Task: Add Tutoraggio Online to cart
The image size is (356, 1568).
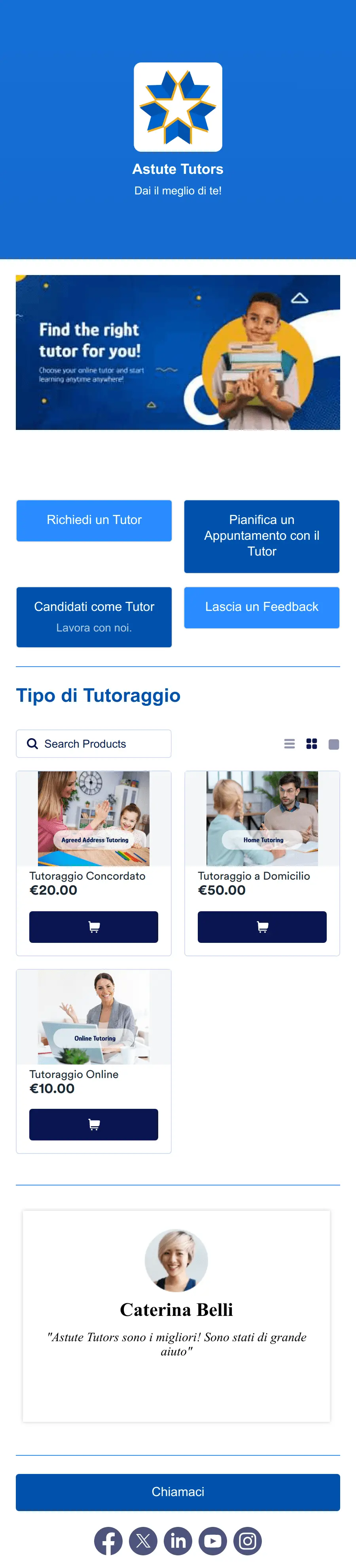Action: (x=93, y=1124)
